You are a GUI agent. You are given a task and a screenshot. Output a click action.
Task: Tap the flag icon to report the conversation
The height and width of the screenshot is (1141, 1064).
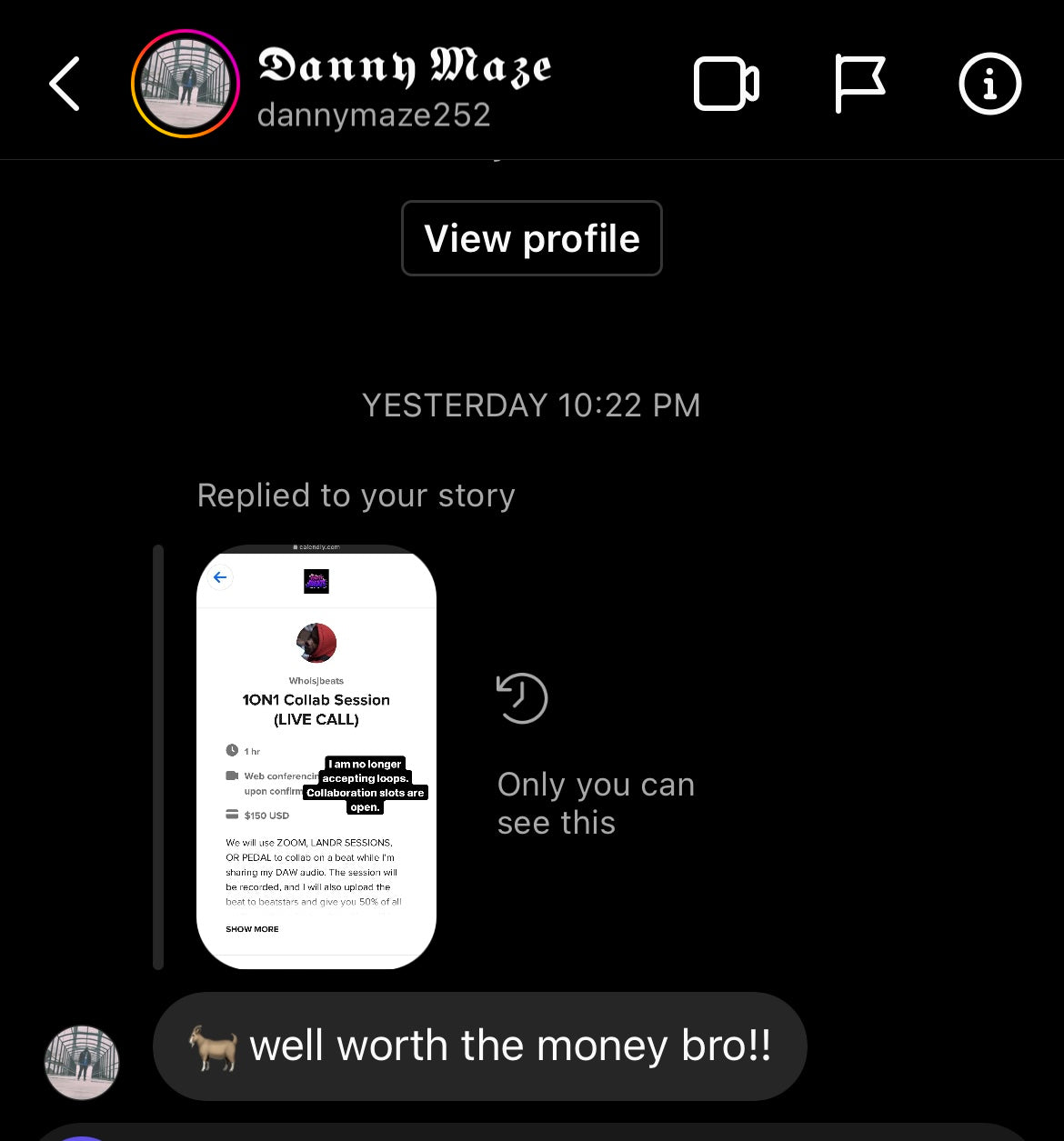tap(859, 84)
